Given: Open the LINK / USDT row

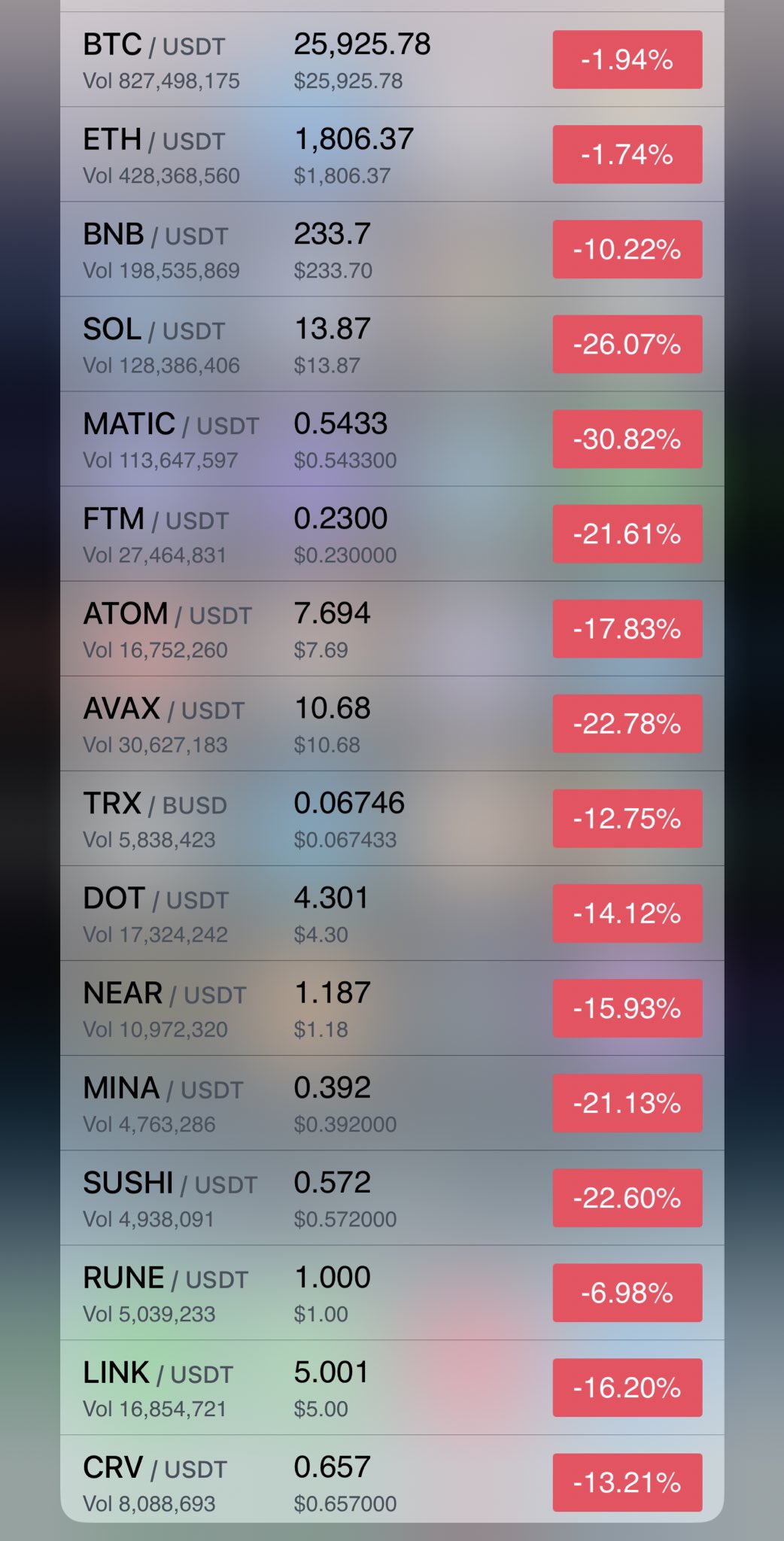Looking at the screenshot, I should (x=392, y=1387).
